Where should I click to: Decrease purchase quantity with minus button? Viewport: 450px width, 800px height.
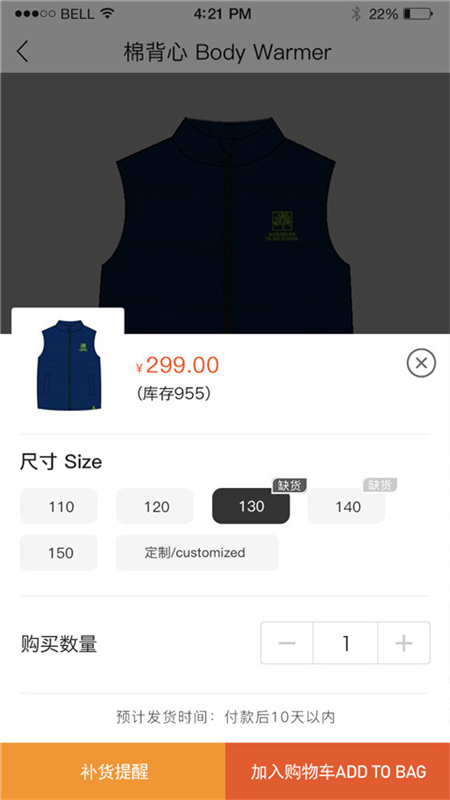pyautogui.click(x=287, y=643)
